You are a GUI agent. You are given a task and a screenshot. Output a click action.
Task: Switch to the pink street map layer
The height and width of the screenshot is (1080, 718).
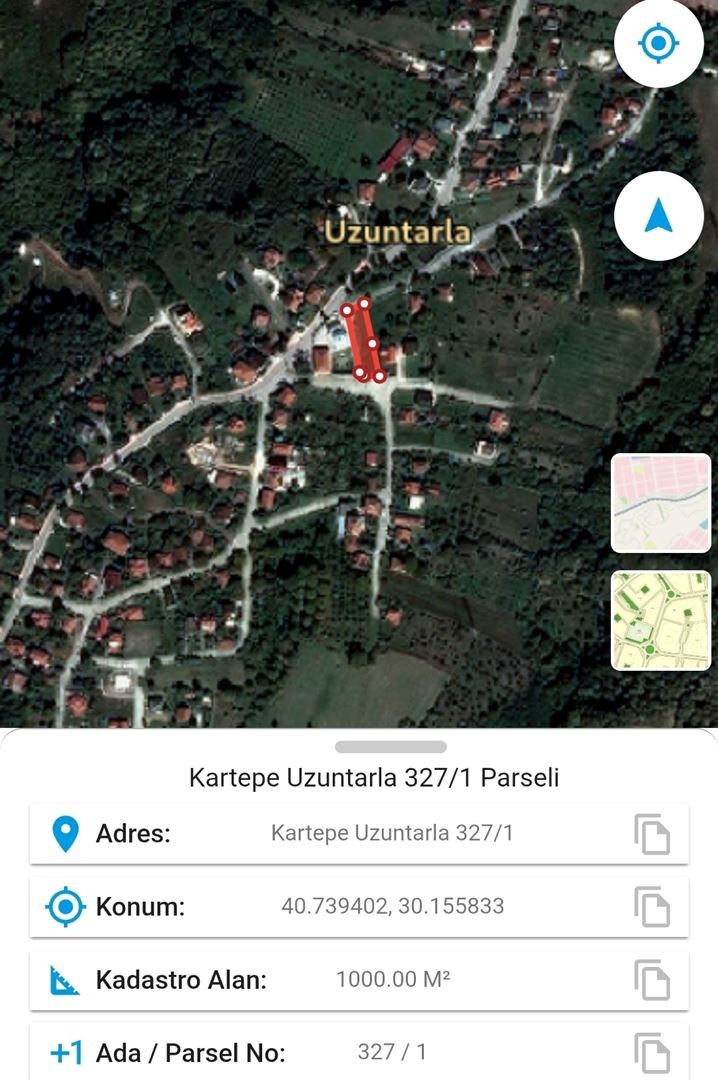tap(661, 502)
